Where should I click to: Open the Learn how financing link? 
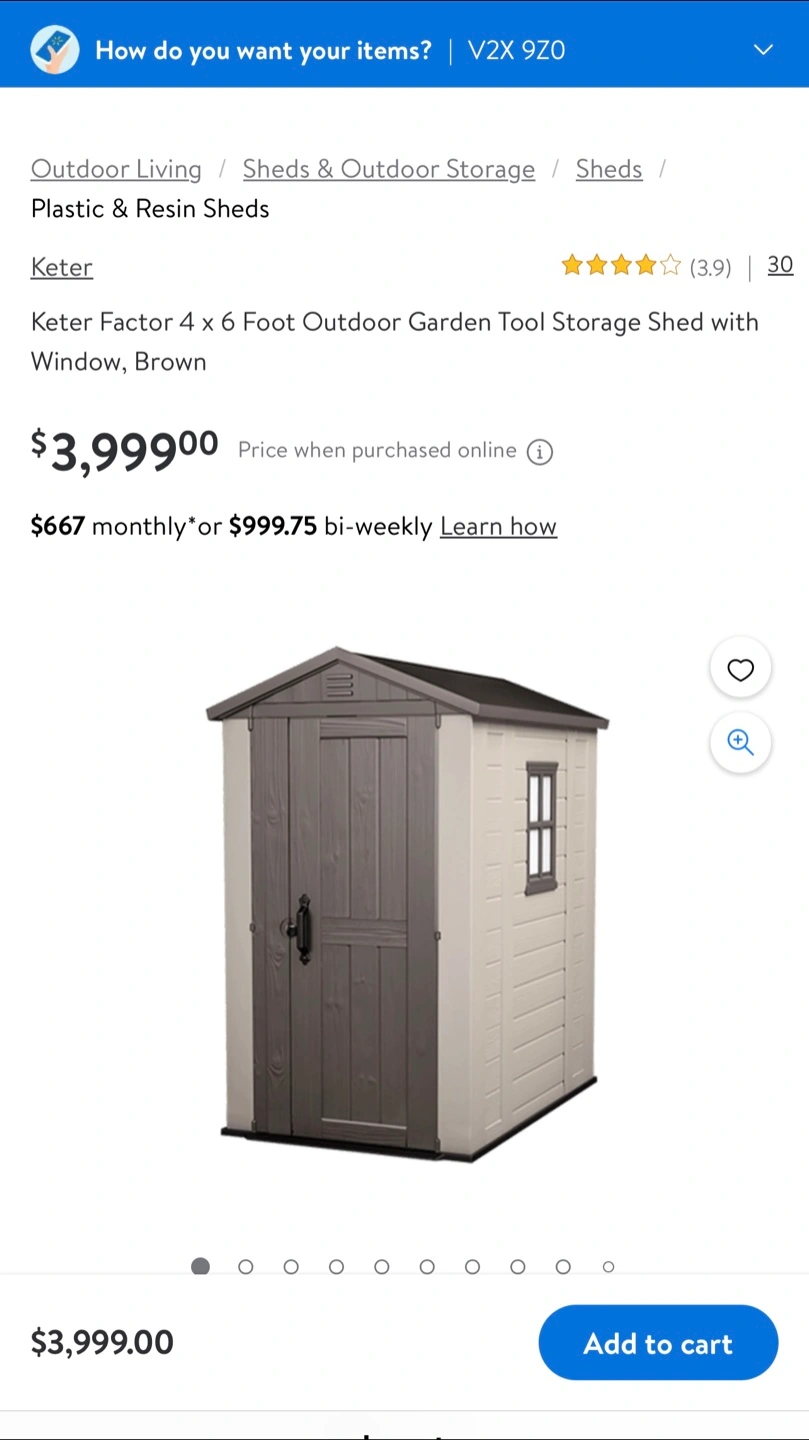pos(498,526)
